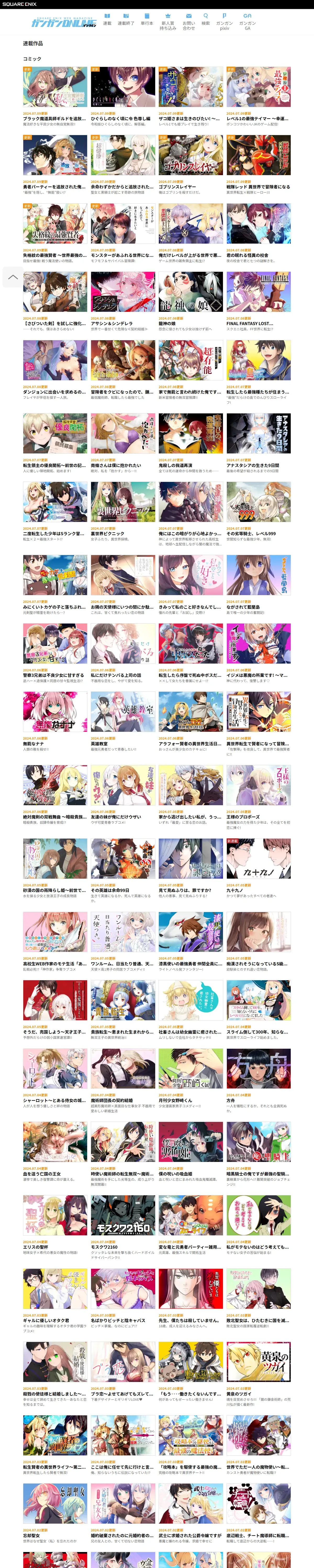
Task: Open the ゴブリンスレイヤー manga card
Action: 190,156
